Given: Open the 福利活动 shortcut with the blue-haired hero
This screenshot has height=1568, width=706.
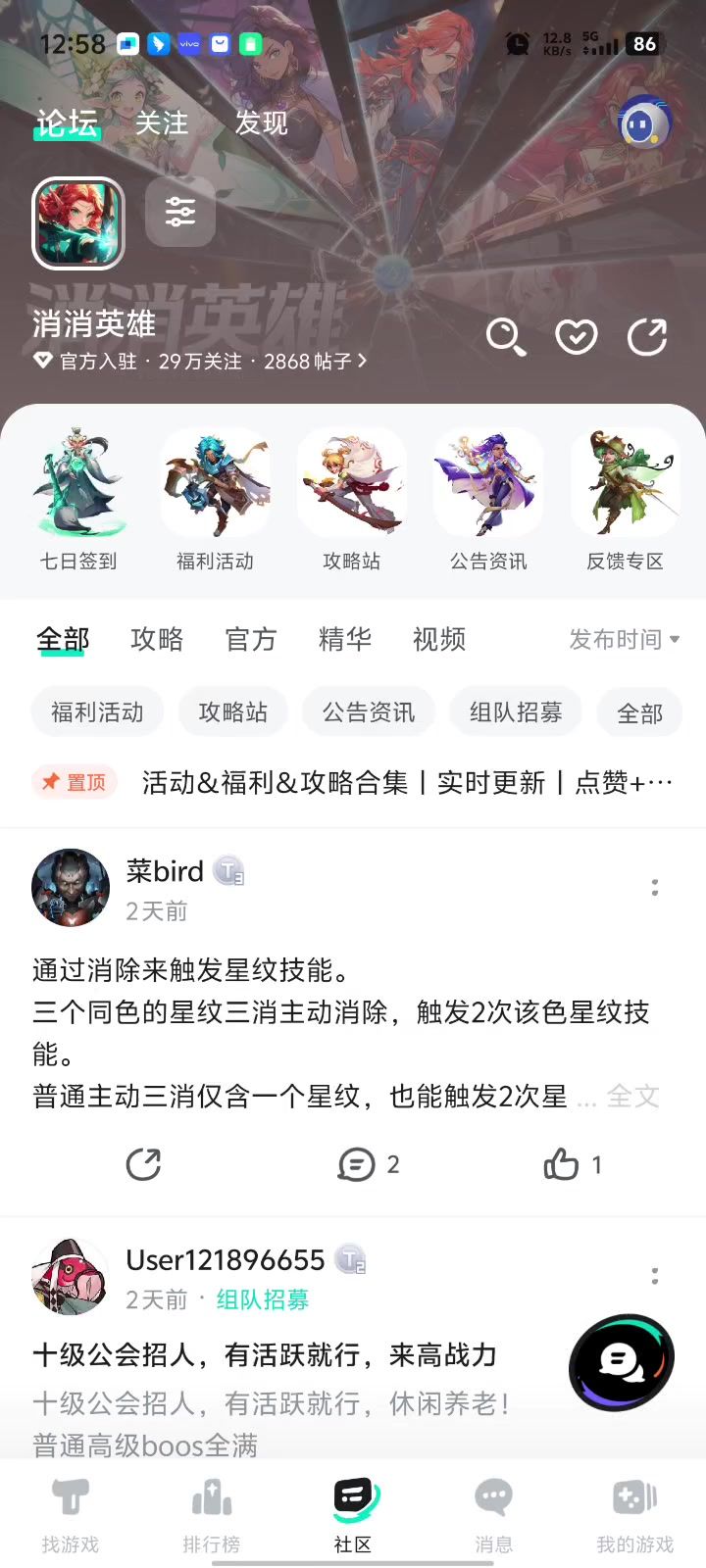Looking at the screenshot, I should pos(215,500).
